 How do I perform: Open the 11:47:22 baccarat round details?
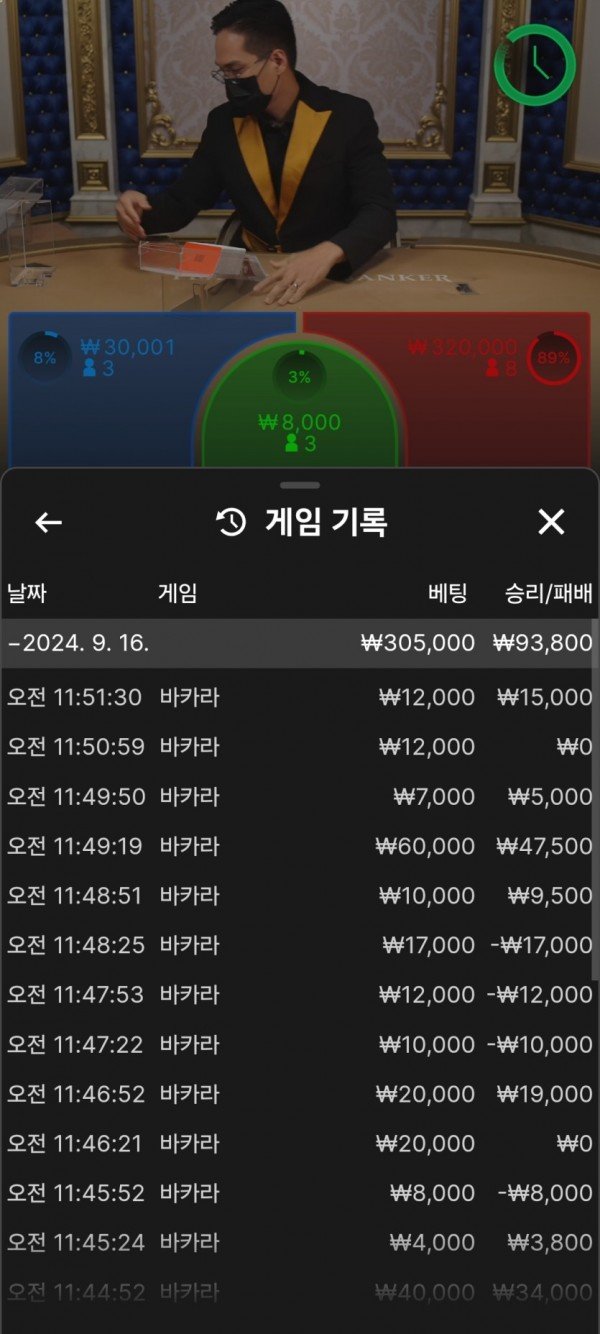point(298,1044)
